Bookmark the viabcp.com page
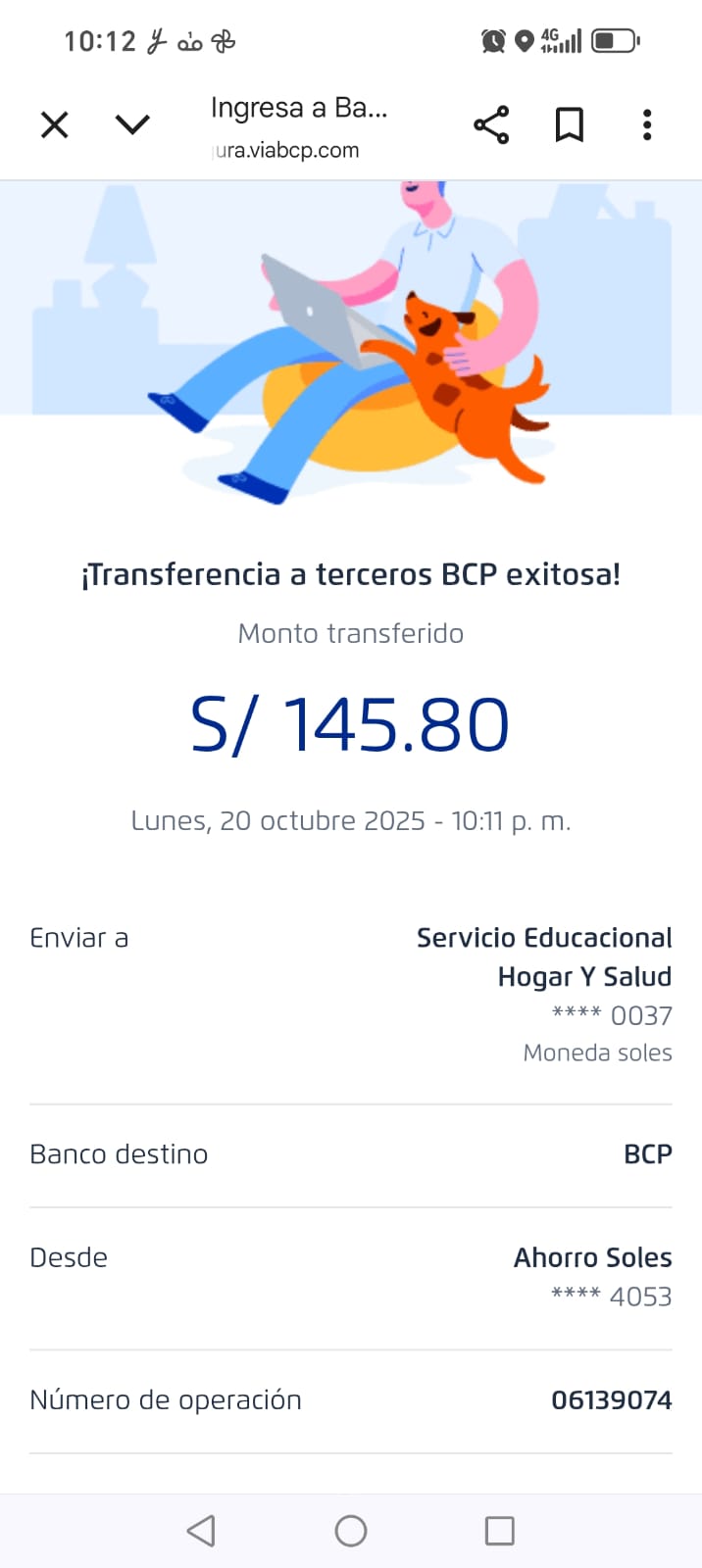The width and height of the screenshot is (702, 1568). tap(570, 125)
